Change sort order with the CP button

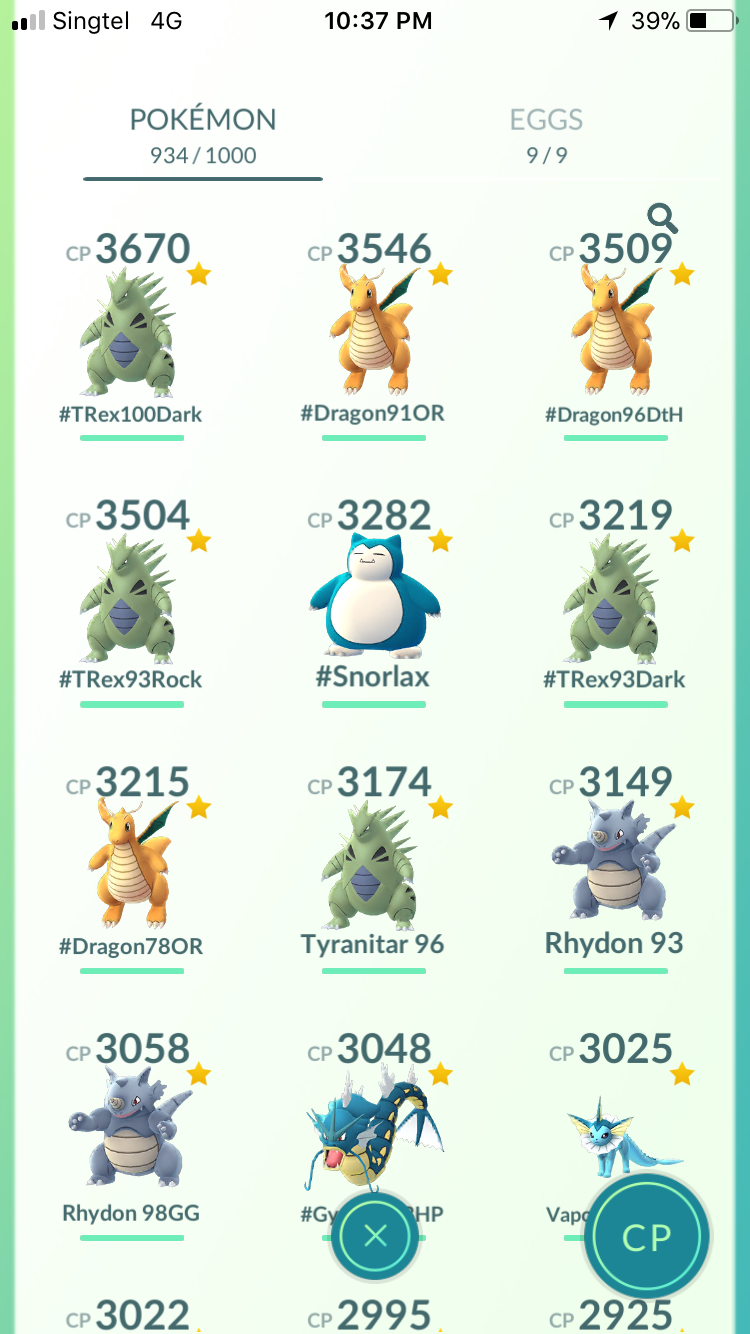point(647,1237)
